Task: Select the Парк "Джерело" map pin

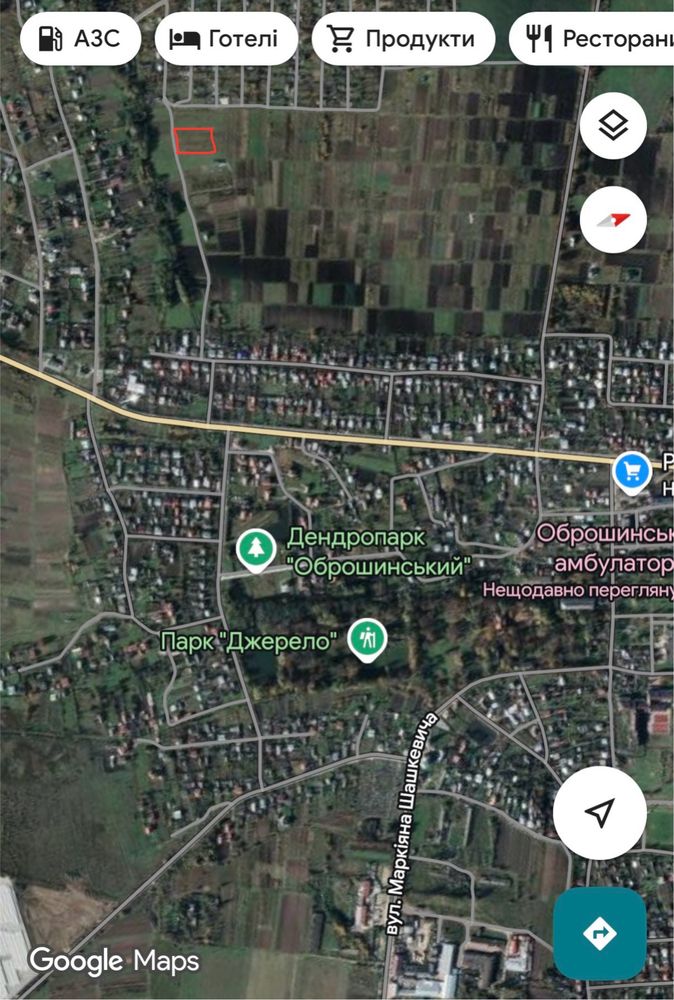Action: tap(369, 637)
